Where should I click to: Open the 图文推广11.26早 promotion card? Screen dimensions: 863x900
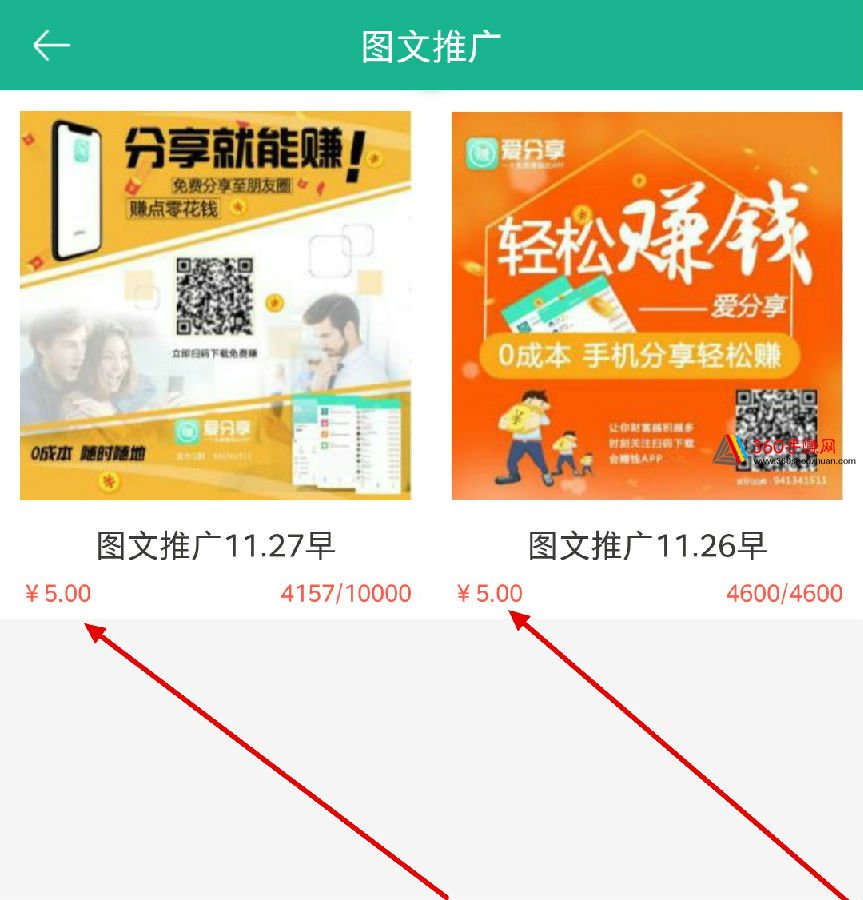point(647,305)
